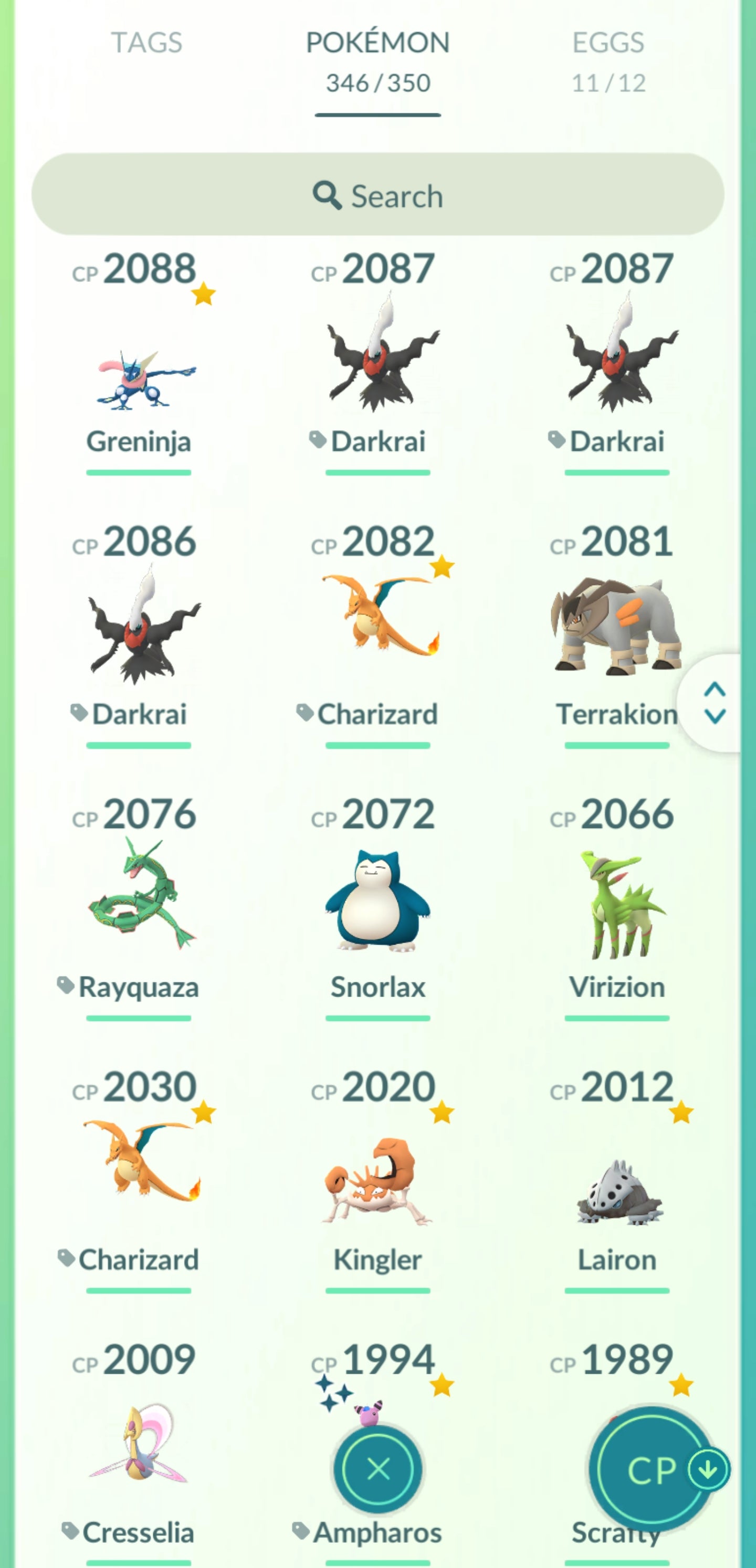Open the Pokémon search box
756x1568 pixels.
377,195
